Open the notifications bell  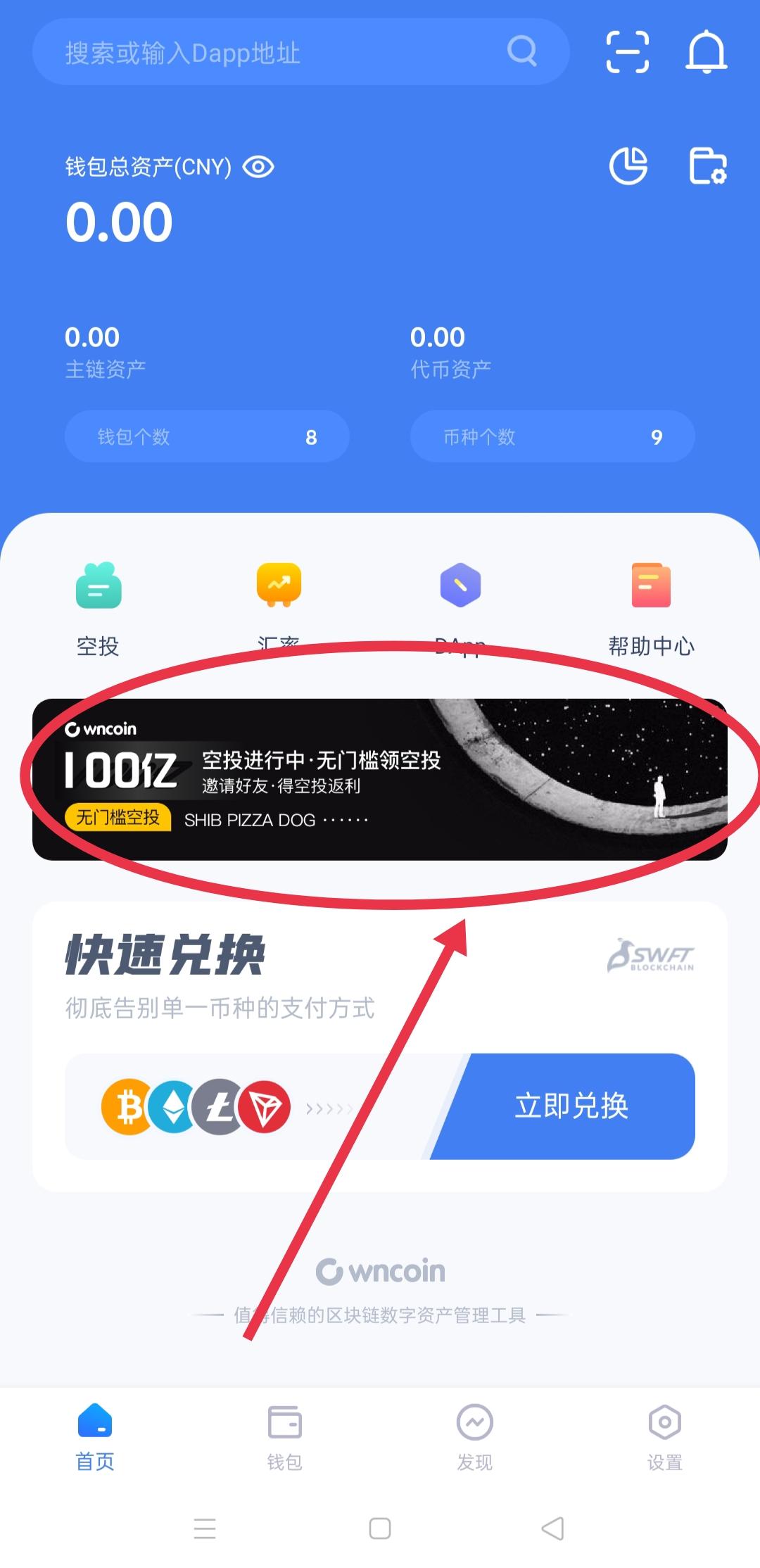pos(706,52)
